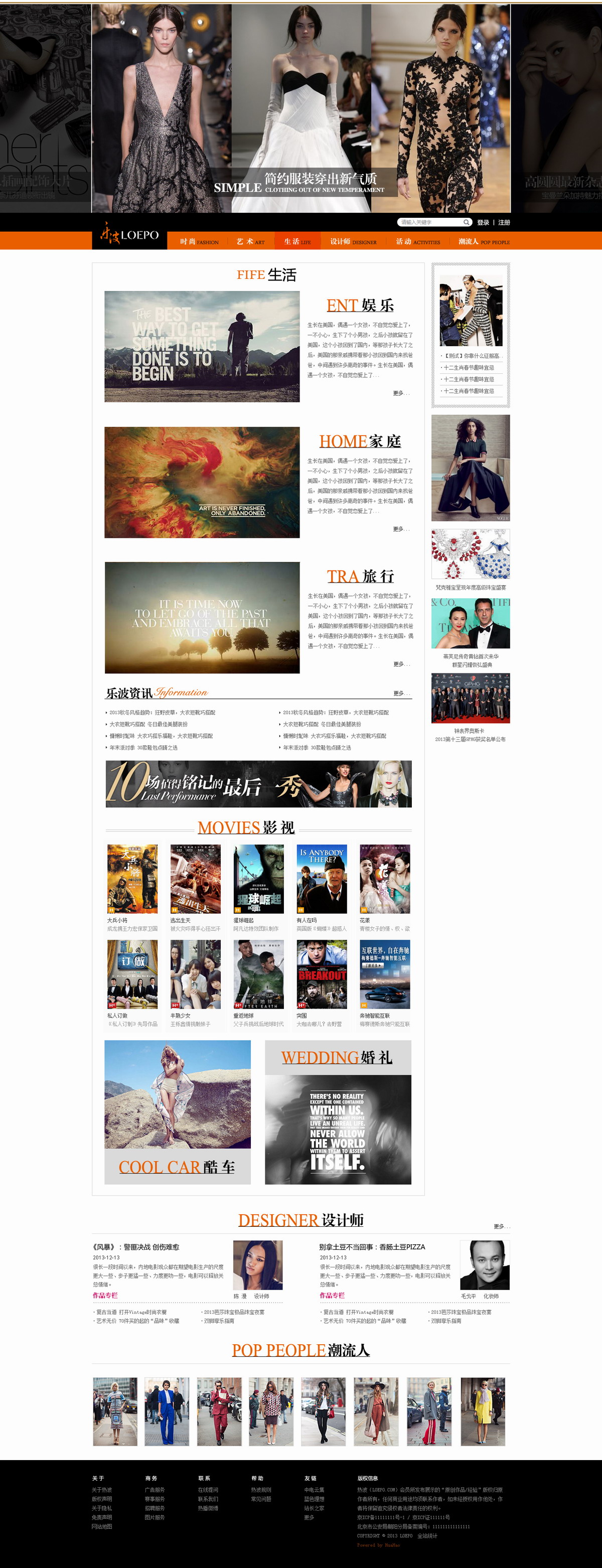Open the COOL CAR 酷车 card
The height and width of the screenshot is (1568, 602).
[178, 1112]
